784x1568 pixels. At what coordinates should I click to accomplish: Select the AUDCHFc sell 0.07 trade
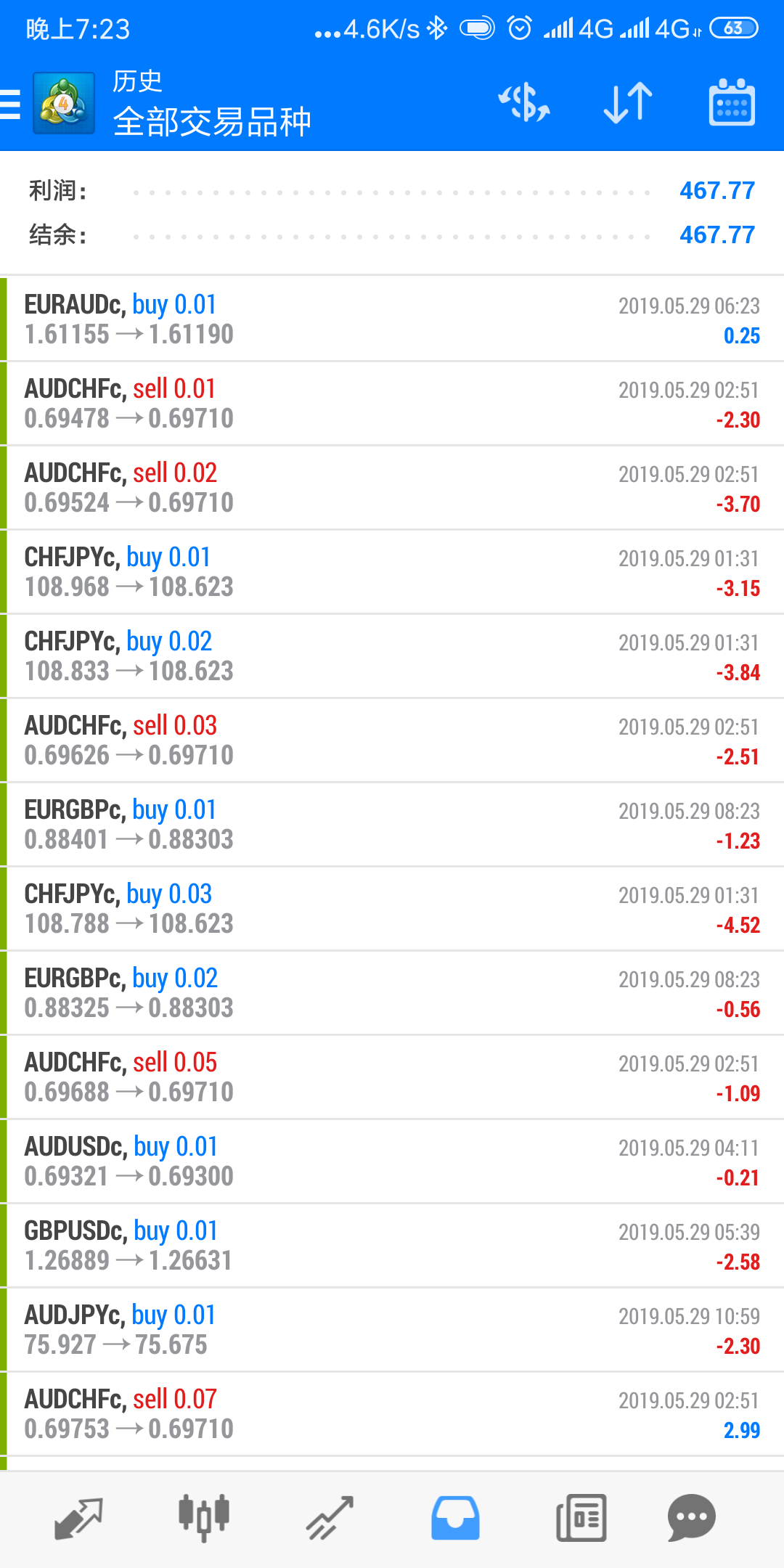[392, 1414]
